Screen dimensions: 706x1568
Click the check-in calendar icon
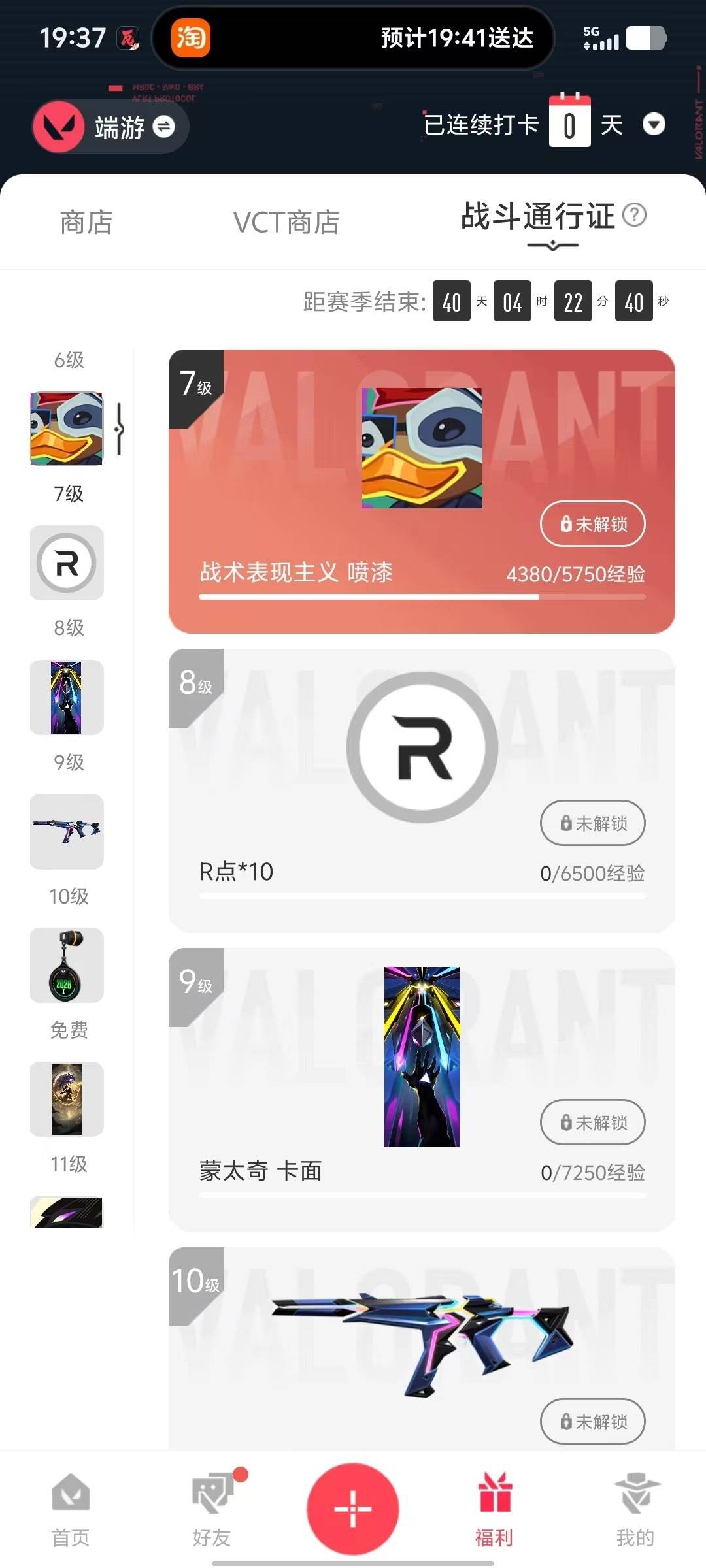(x=571, y=122)
